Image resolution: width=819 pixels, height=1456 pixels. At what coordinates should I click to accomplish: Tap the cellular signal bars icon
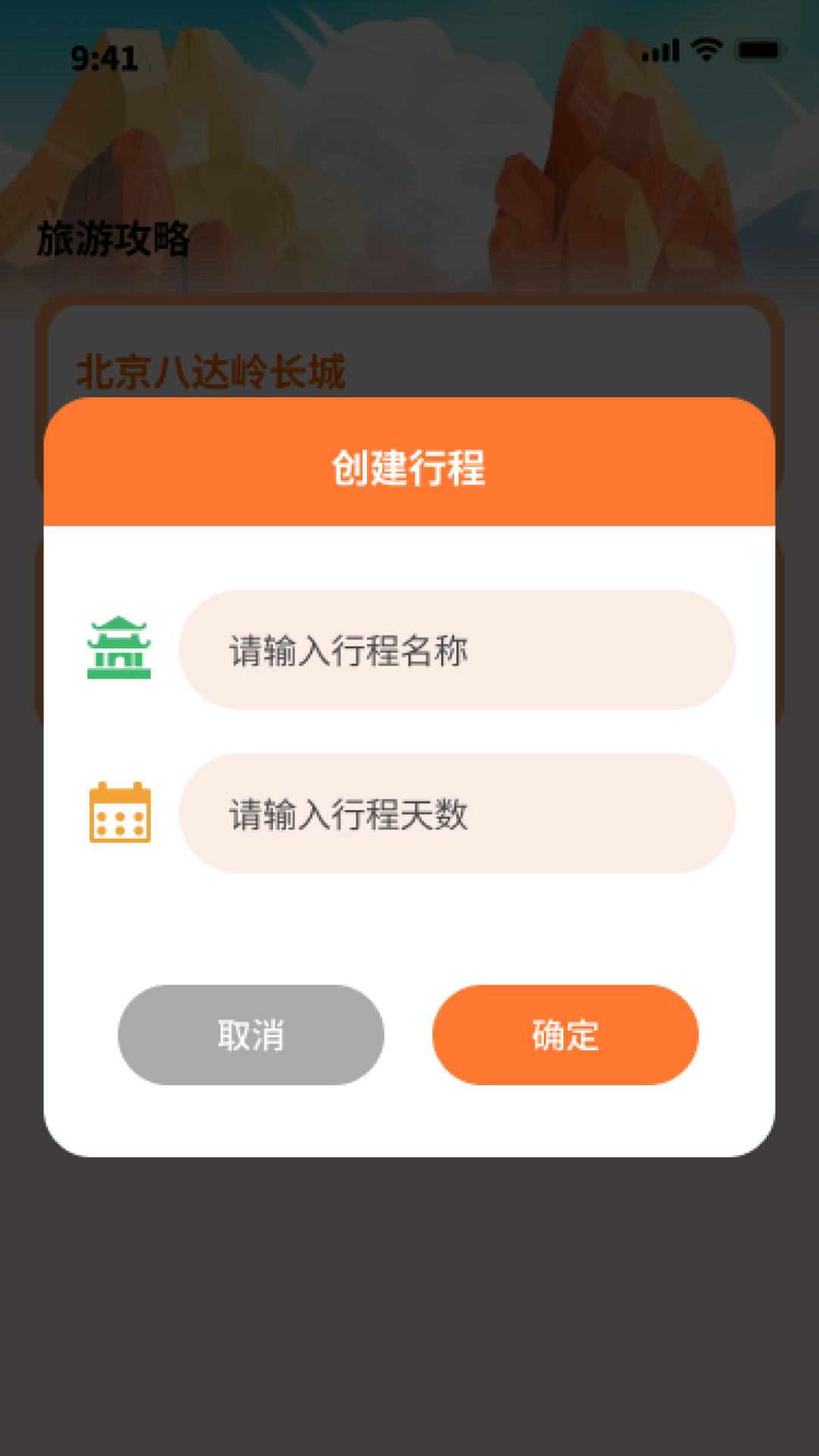coord(660,51)
